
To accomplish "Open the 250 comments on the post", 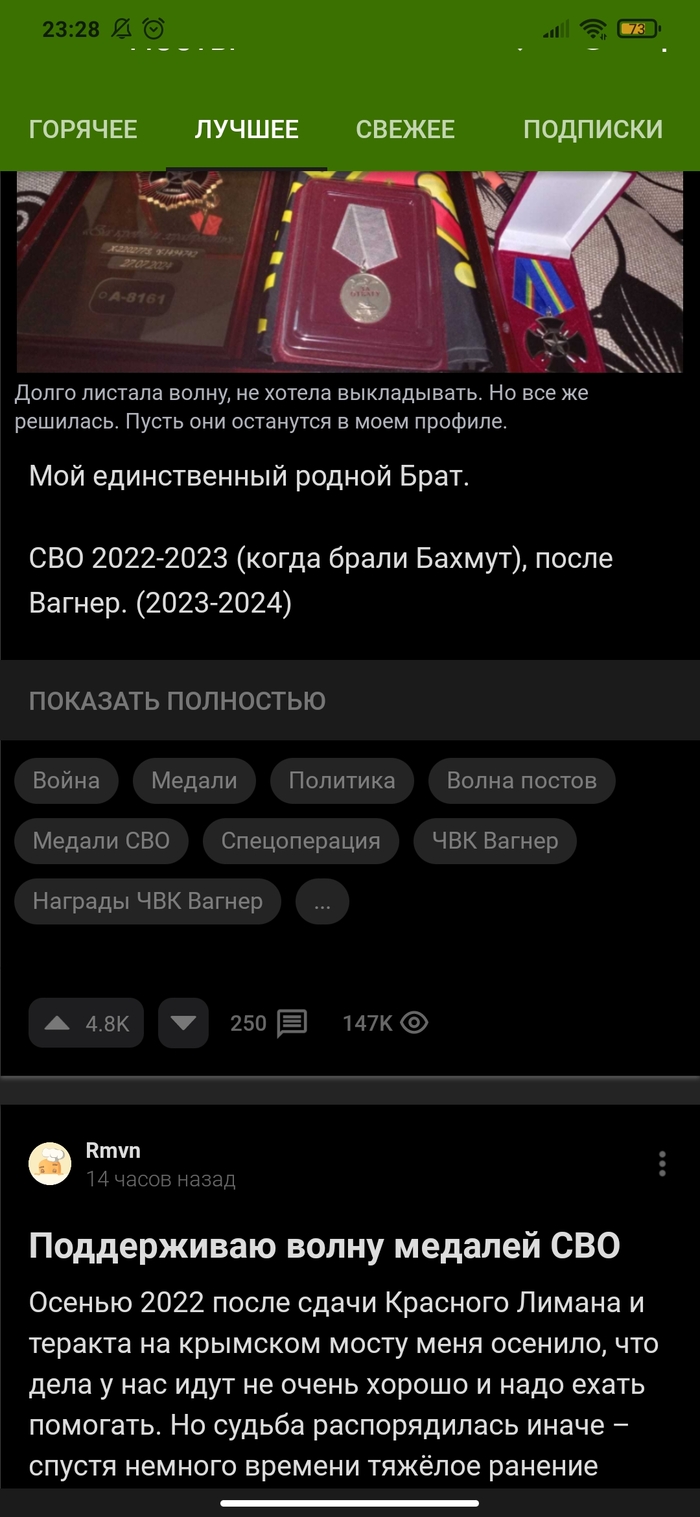I will click(268, 1023).
